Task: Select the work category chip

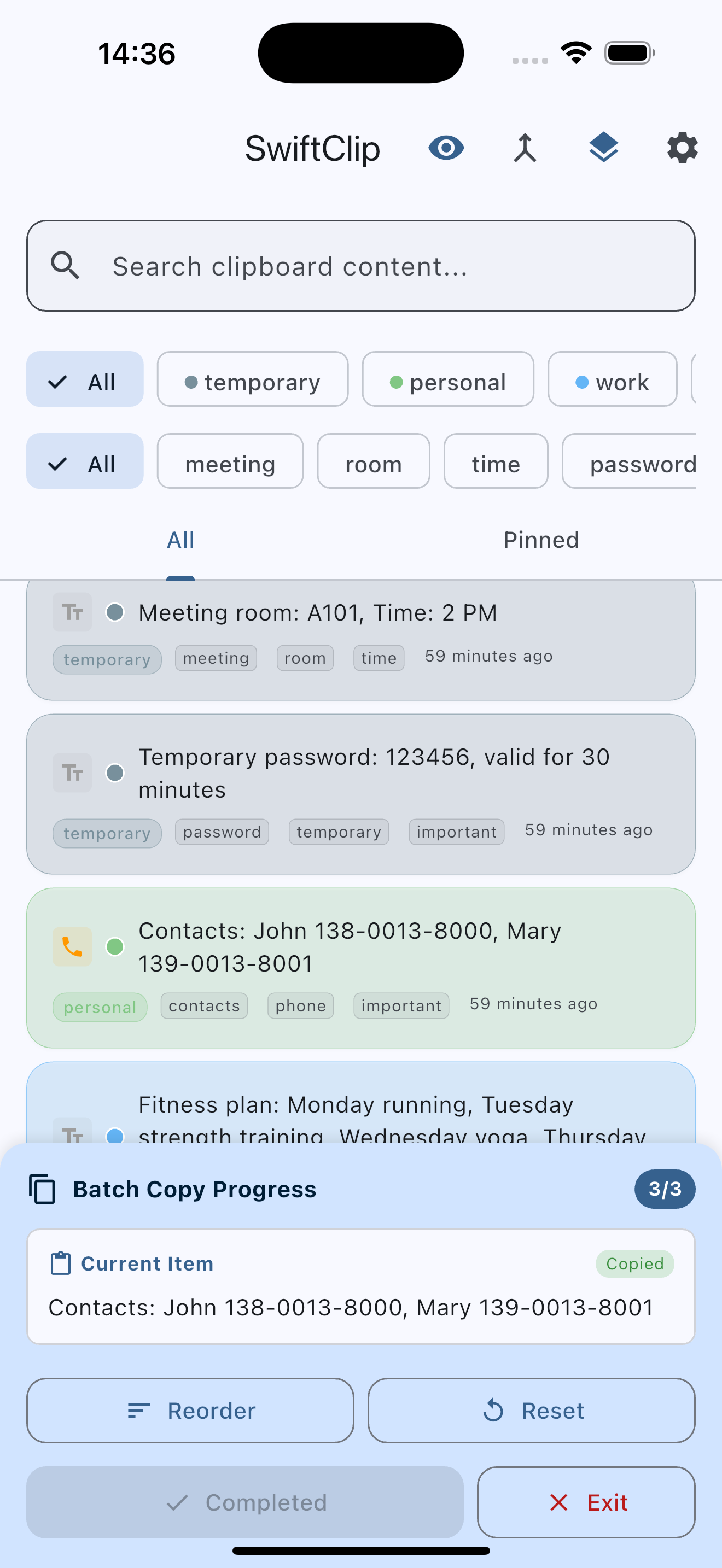Action: click(612, 382)
